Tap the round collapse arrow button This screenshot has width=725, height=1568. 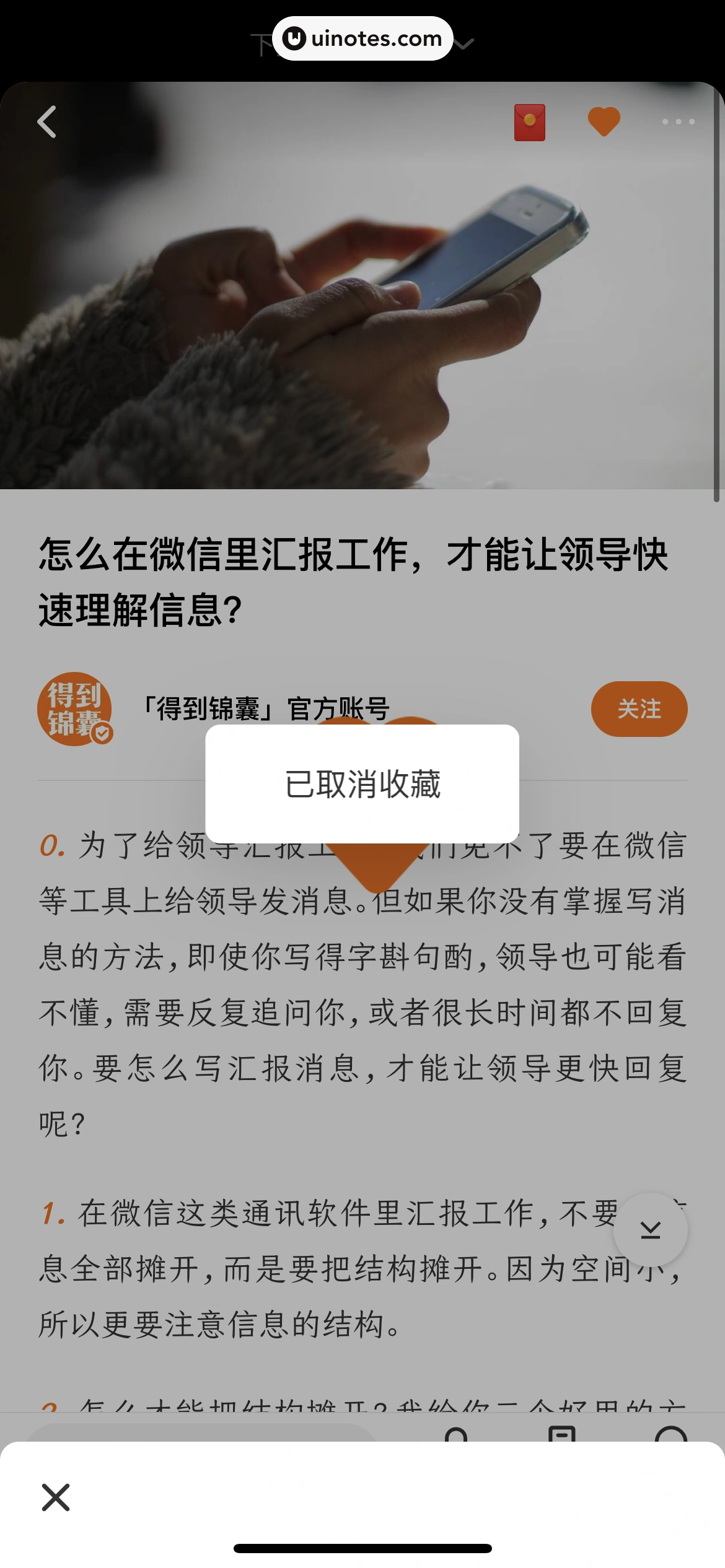click(x=650, y=1229)
